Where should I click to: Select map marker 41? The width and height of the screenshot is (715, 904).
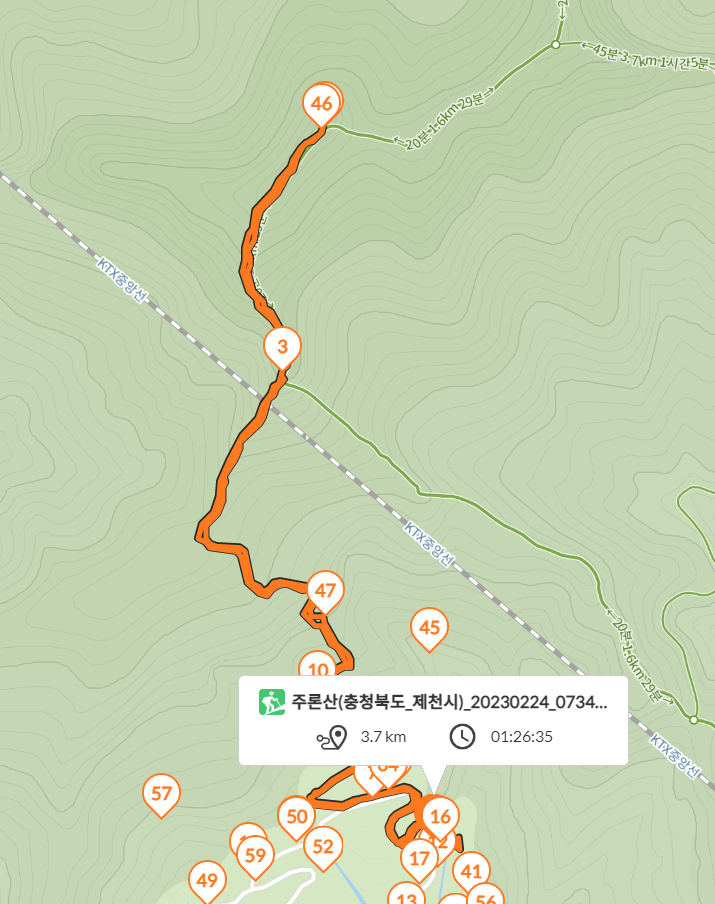pos(471,870)
